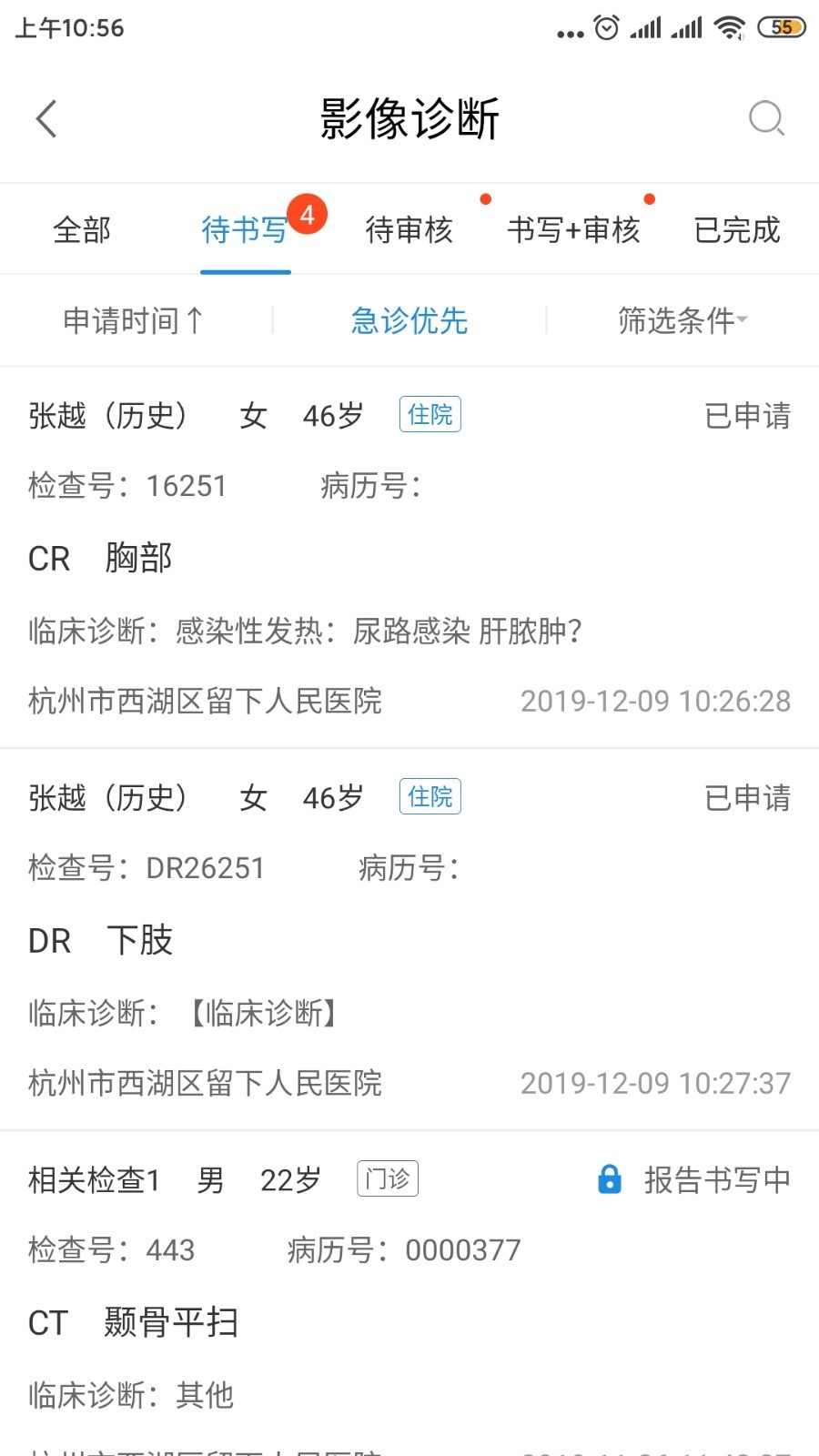Toggle the 急诊优先 option

409,320
